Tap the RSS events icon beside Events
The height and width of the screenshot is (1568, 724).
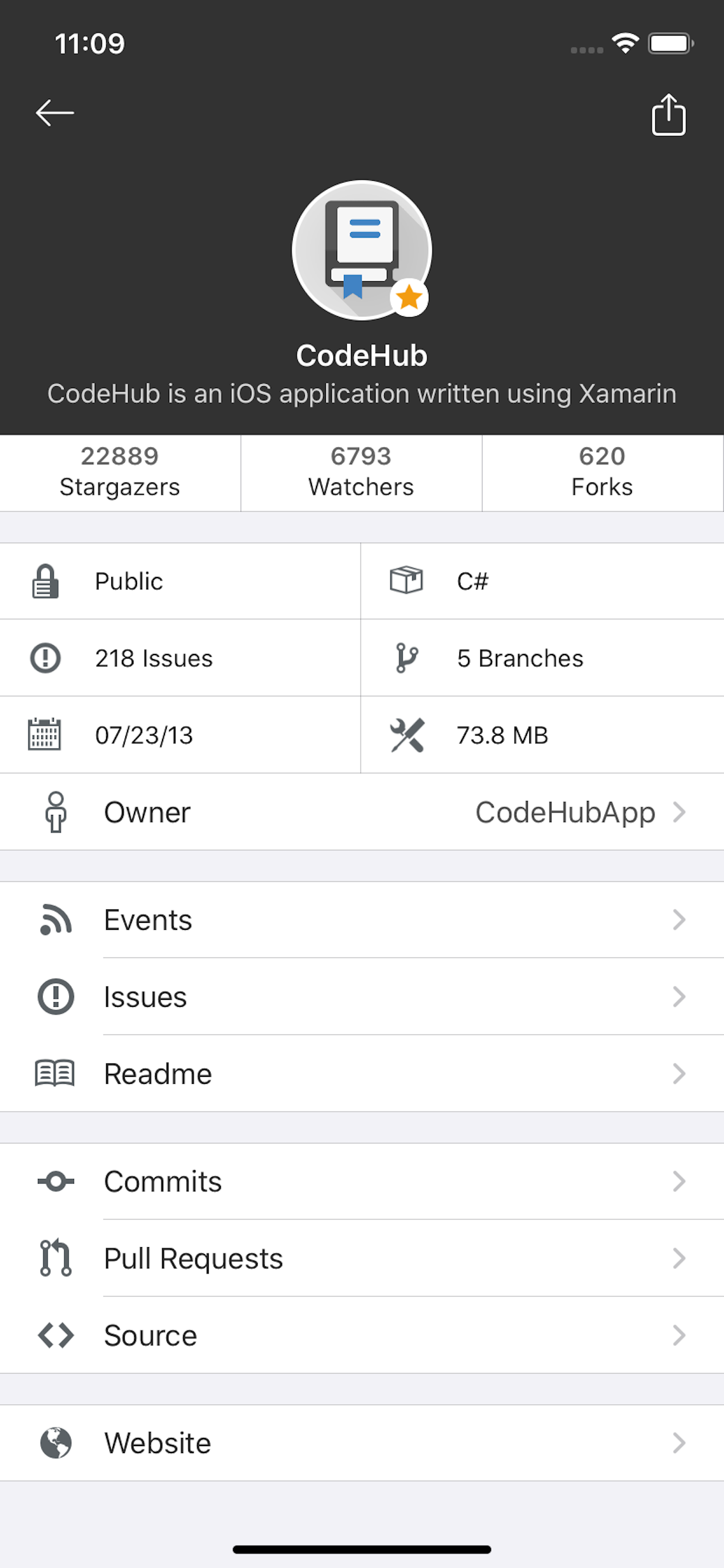[55, 920]
